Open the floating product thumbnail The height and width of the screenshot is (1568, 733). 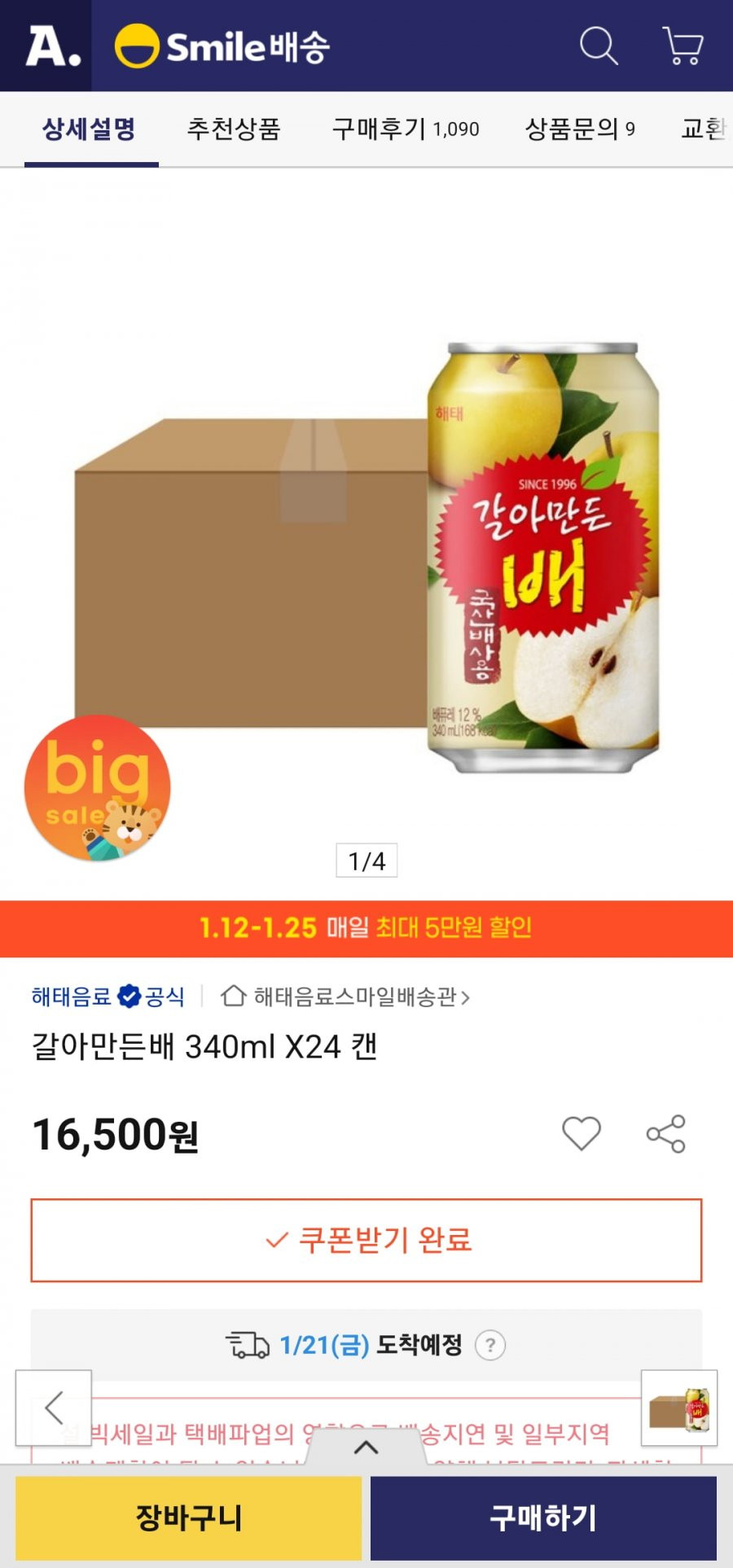[x=679, y=1408]
